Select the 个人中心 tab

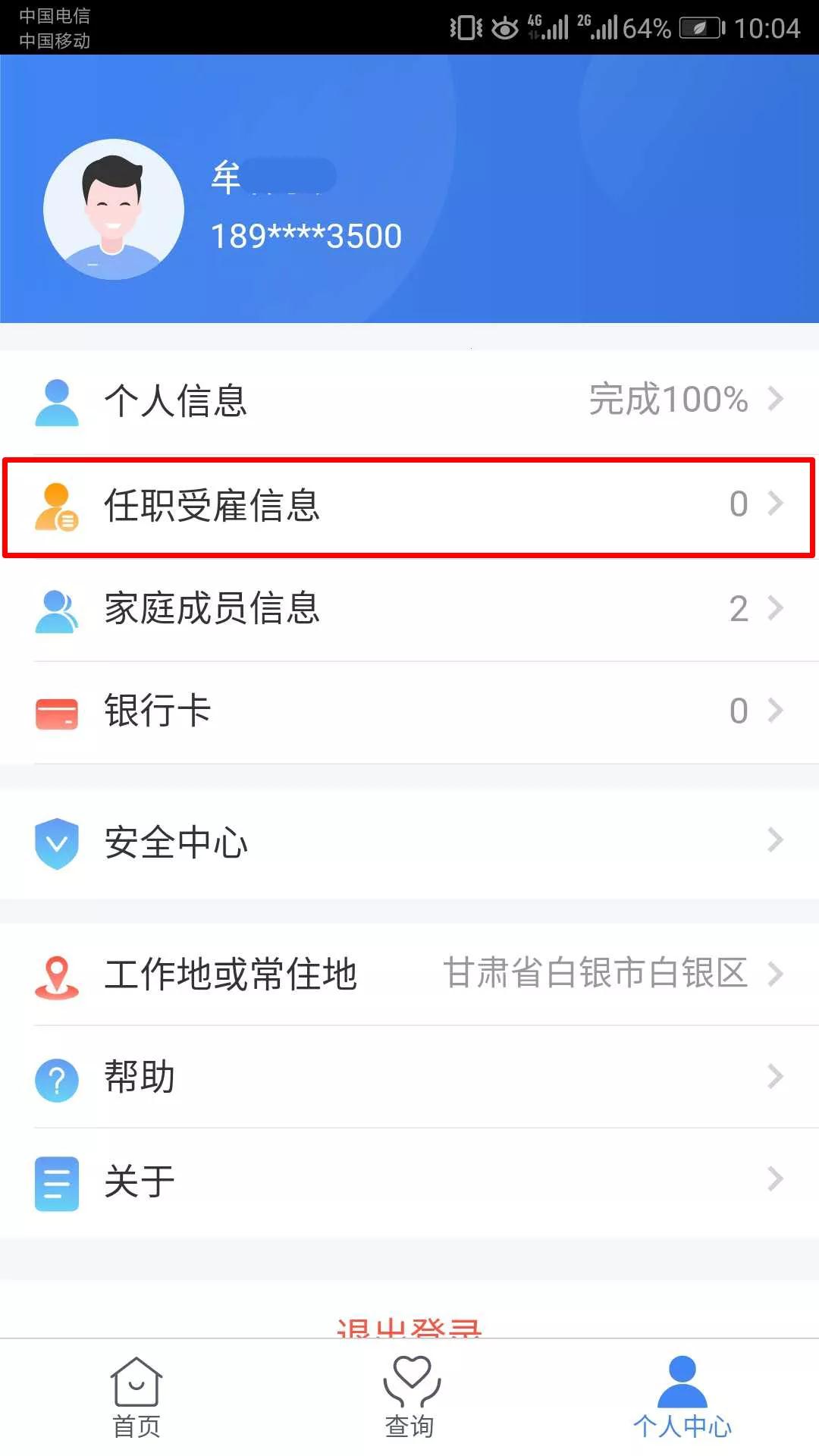682,1398
